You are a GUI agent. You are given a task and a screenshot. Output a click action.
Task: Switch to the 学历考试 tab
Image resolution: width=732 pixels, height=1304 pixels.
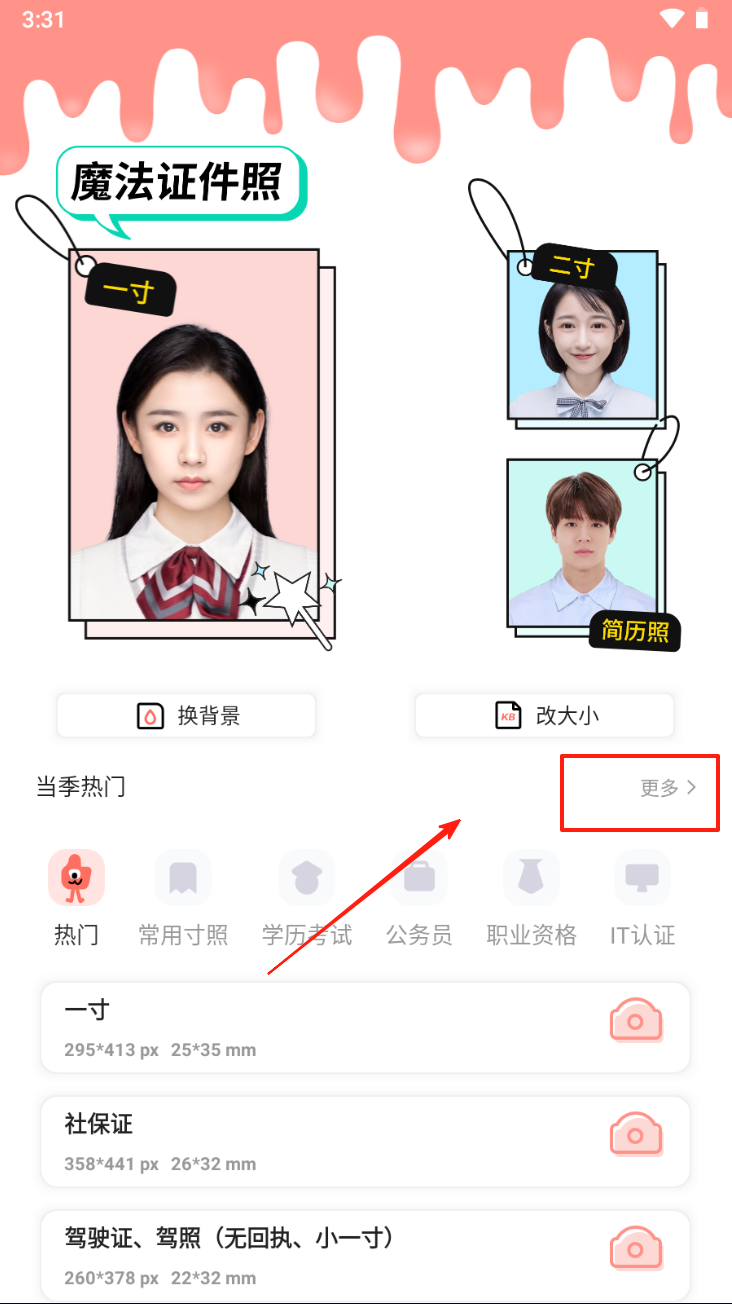[x=307, y=898]
